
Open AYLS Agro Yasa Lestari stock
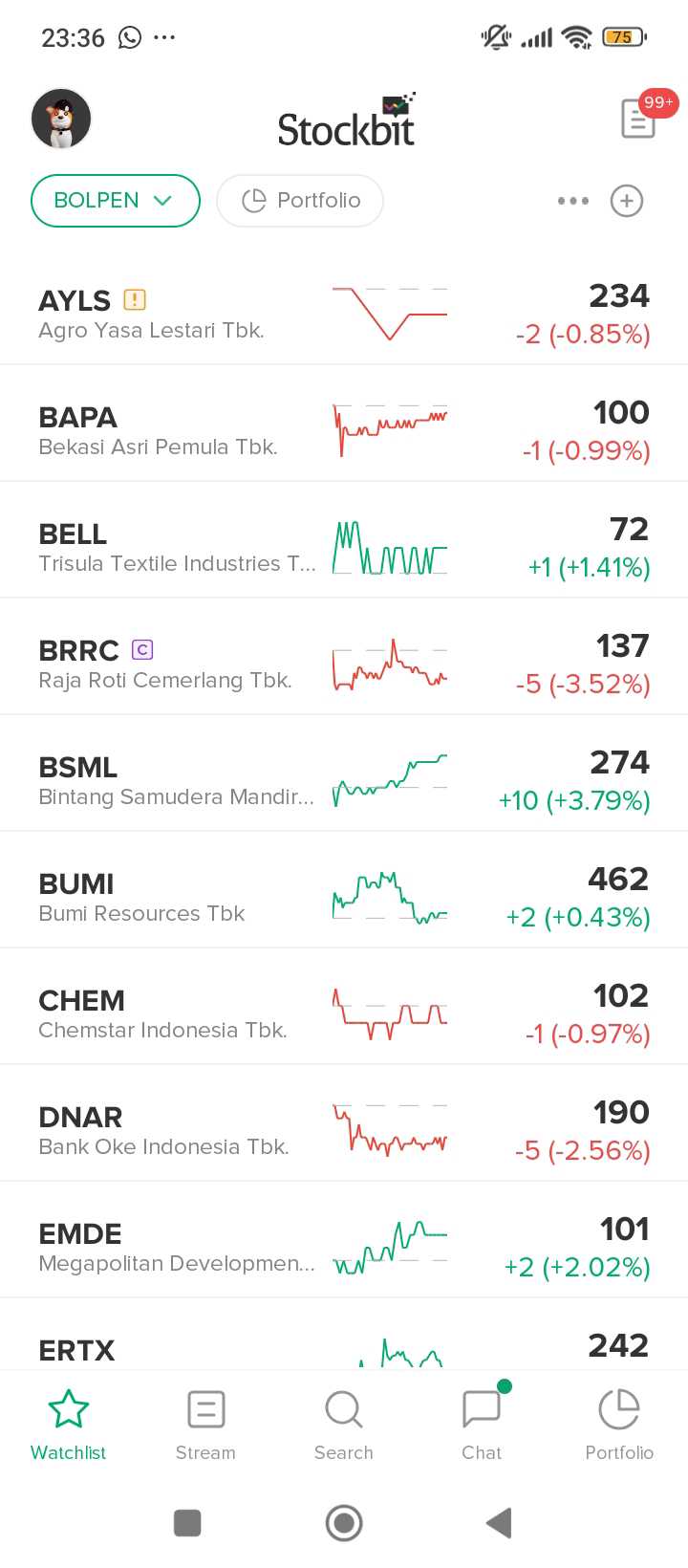tap(153, 314)
